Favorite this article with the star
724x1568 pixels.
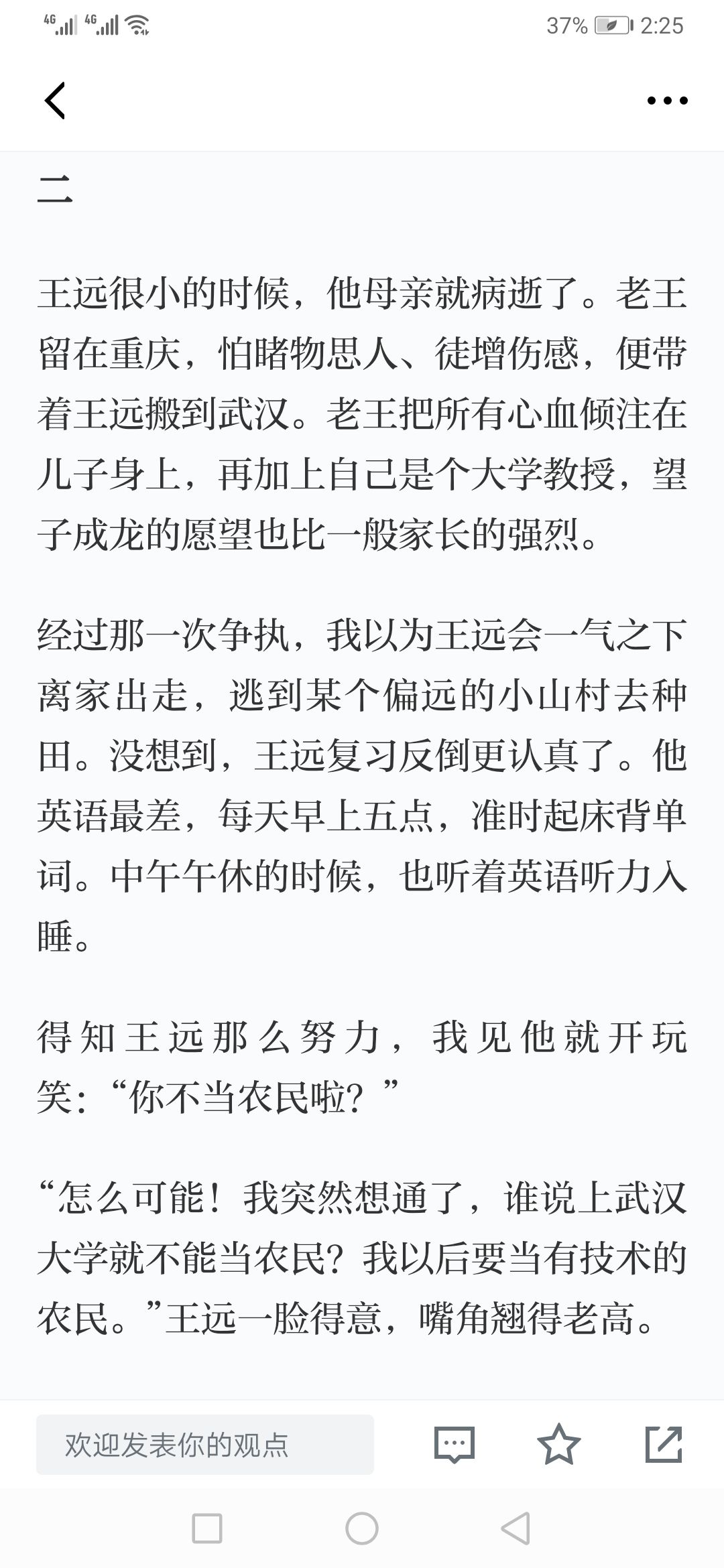tap(559, 1444)
